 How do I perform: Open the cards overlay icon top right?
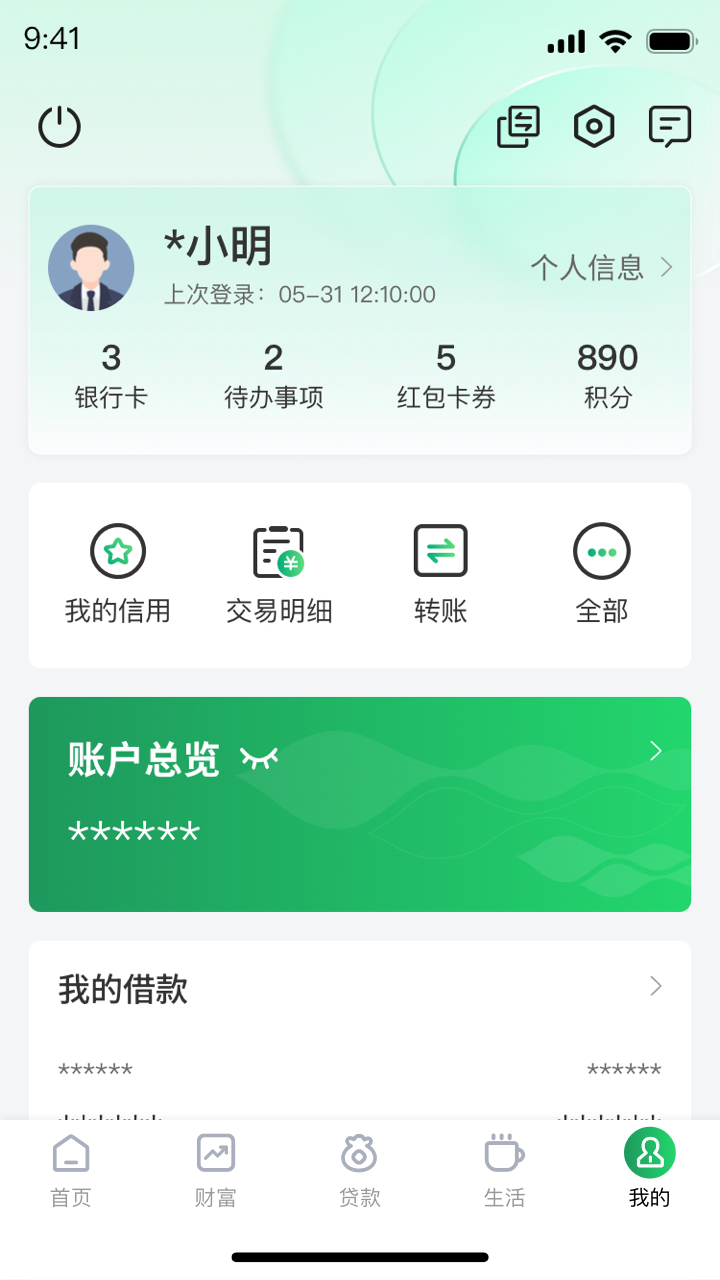pyautogui.click(x=518, y=127)
